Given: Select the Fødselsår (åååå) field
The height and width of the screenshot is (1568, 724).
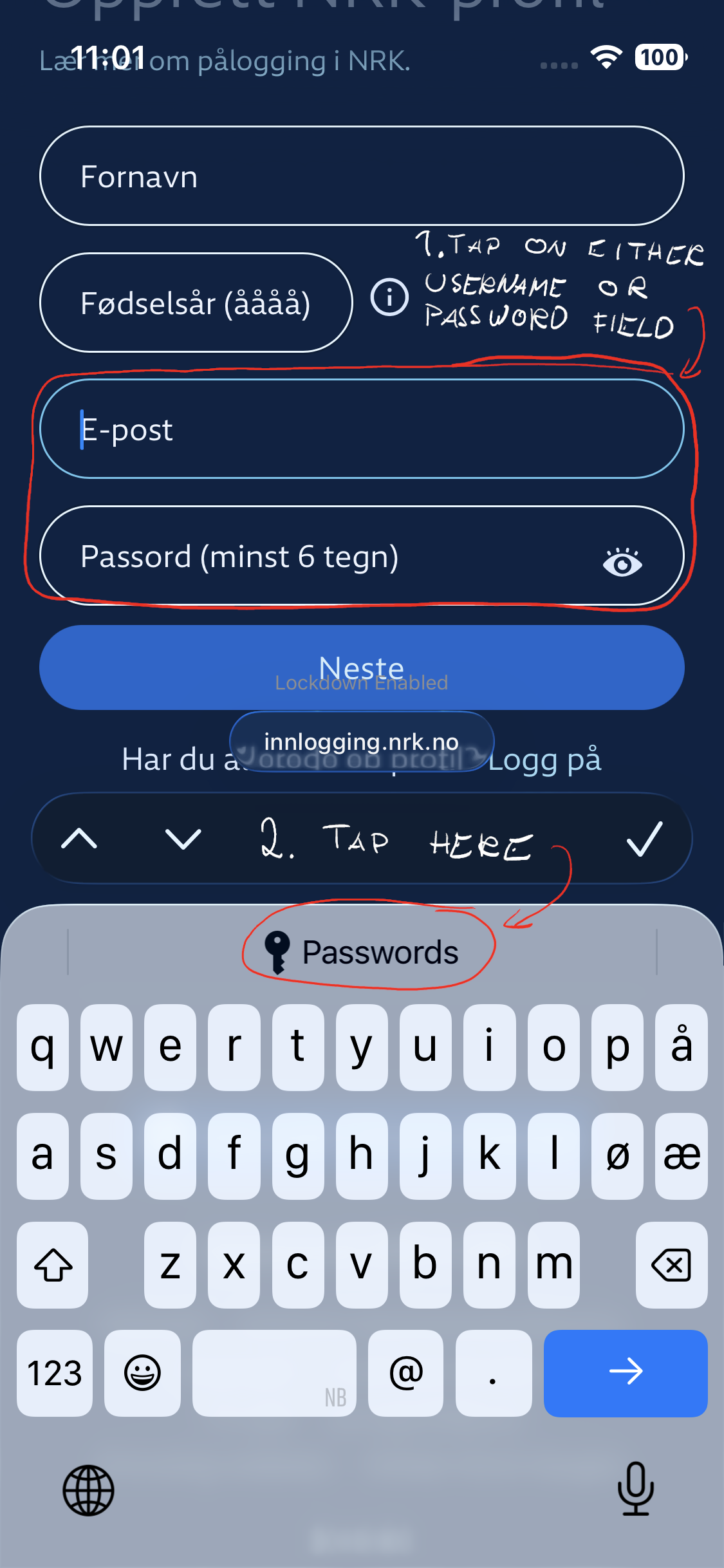Looking at the screenshot, I should (196, 303).
